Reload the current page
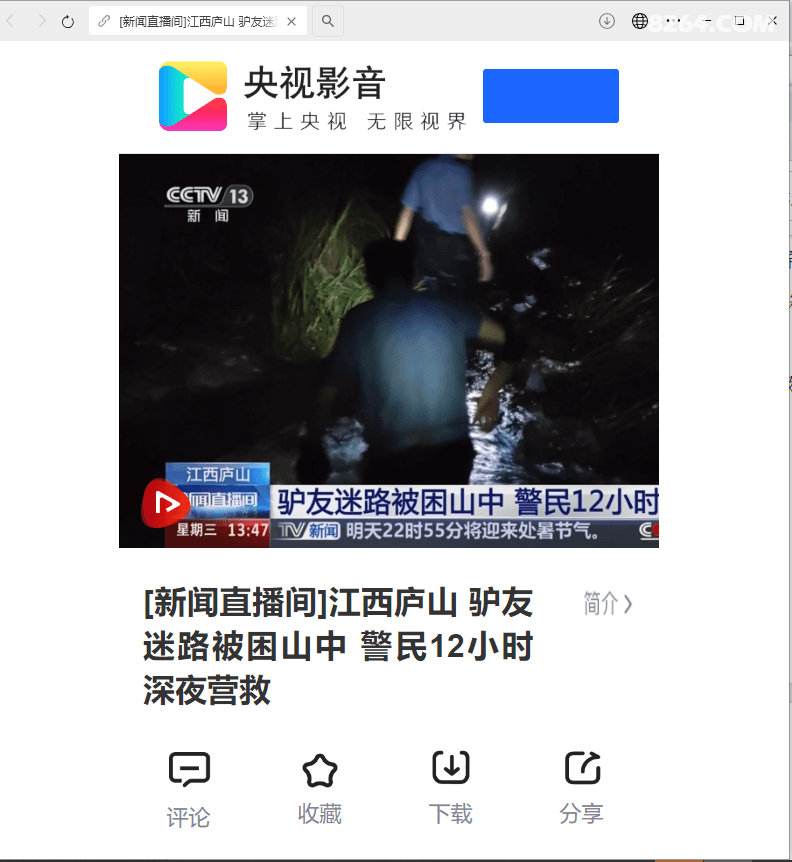This screenshot has width=792, height=862. point(68,21)
